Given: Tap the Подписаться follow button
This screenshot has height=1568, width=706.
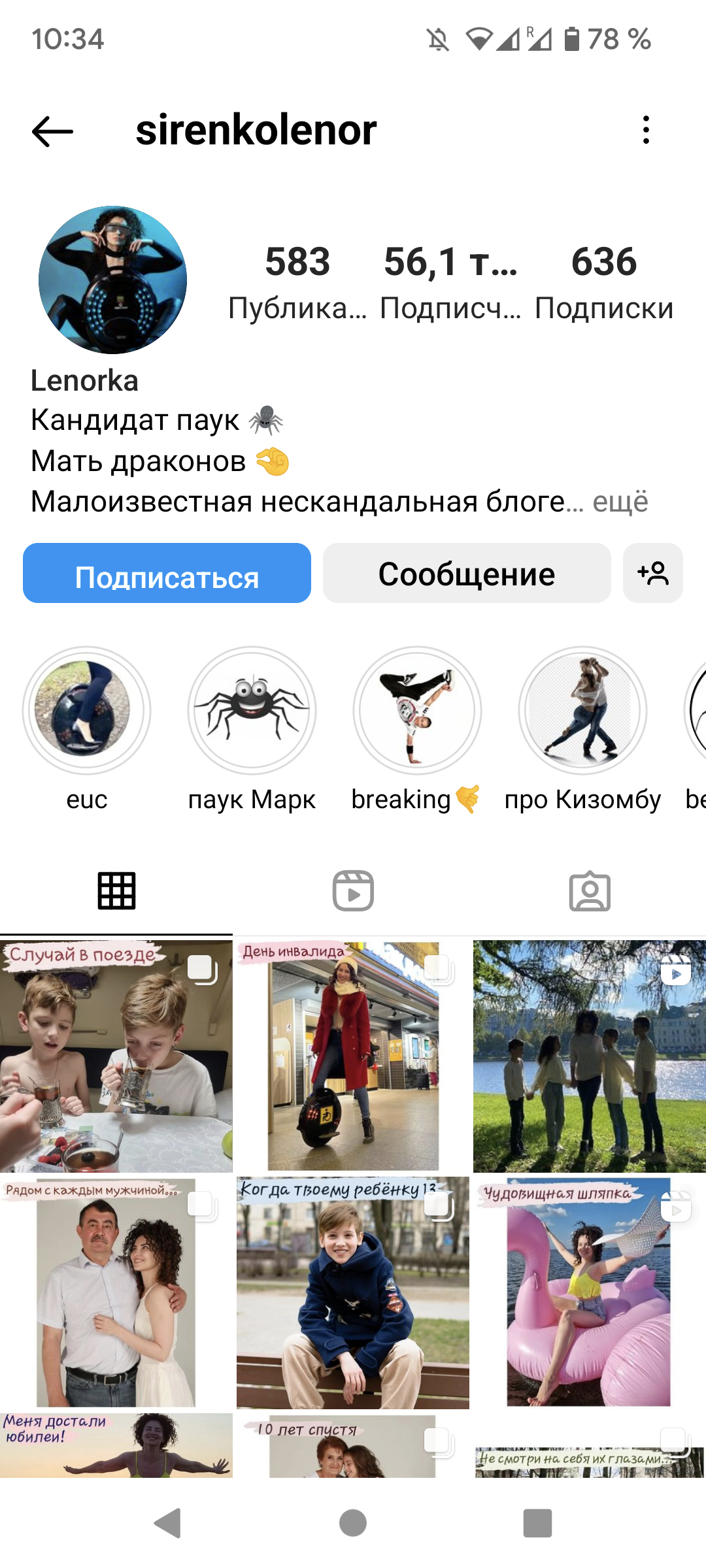Looking at the screenshot, I should tap(167, 574).
